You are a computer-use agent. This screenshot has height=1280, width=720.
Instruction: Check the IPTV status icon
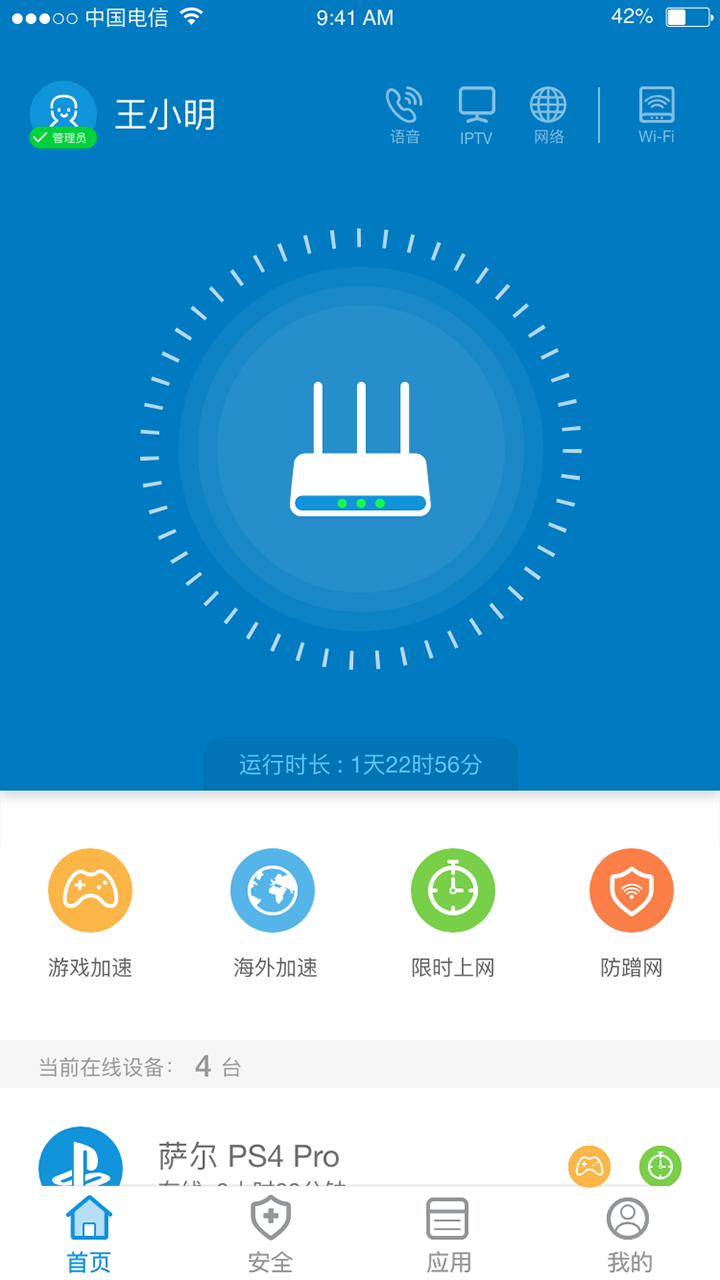click(476, 114)
